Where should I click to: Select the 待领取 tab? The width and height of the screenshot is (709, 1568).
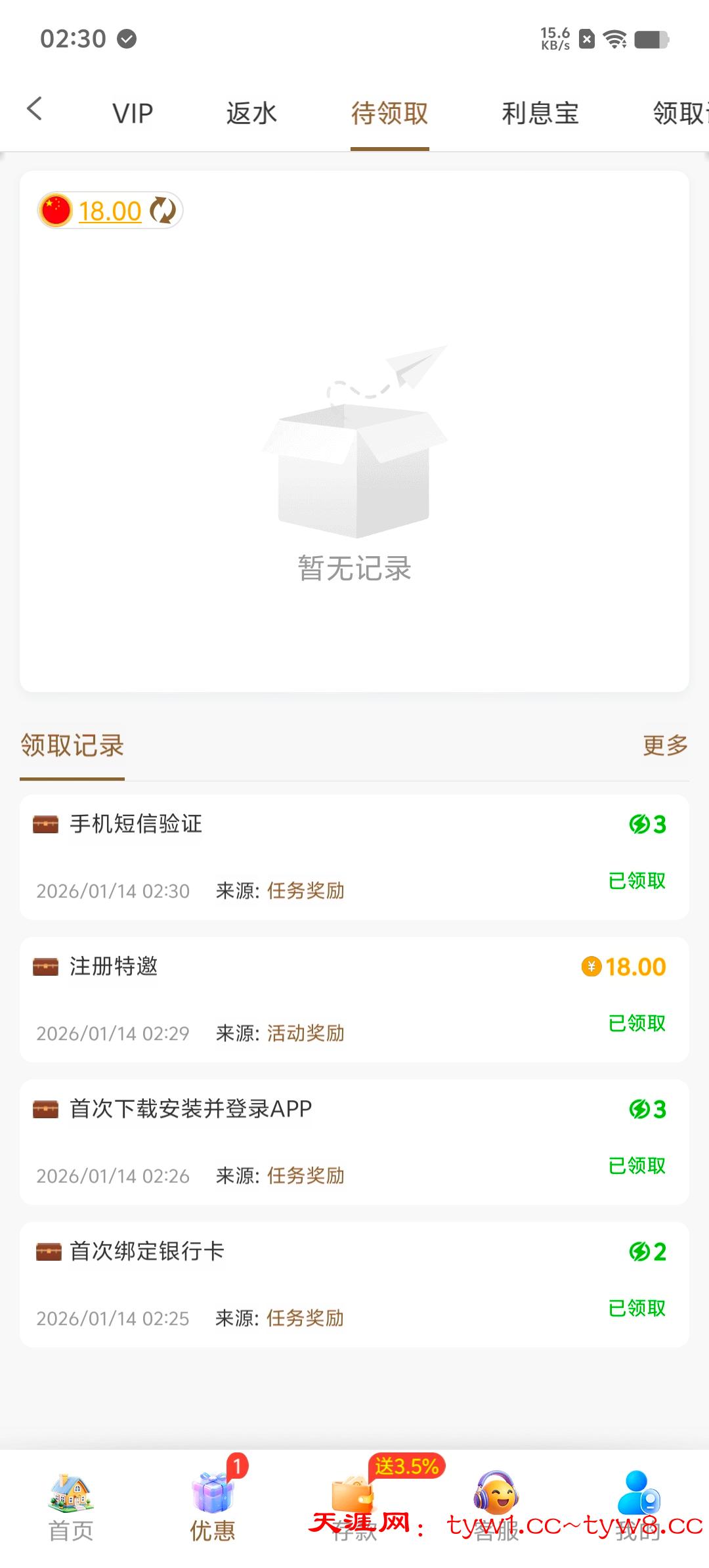389,113
